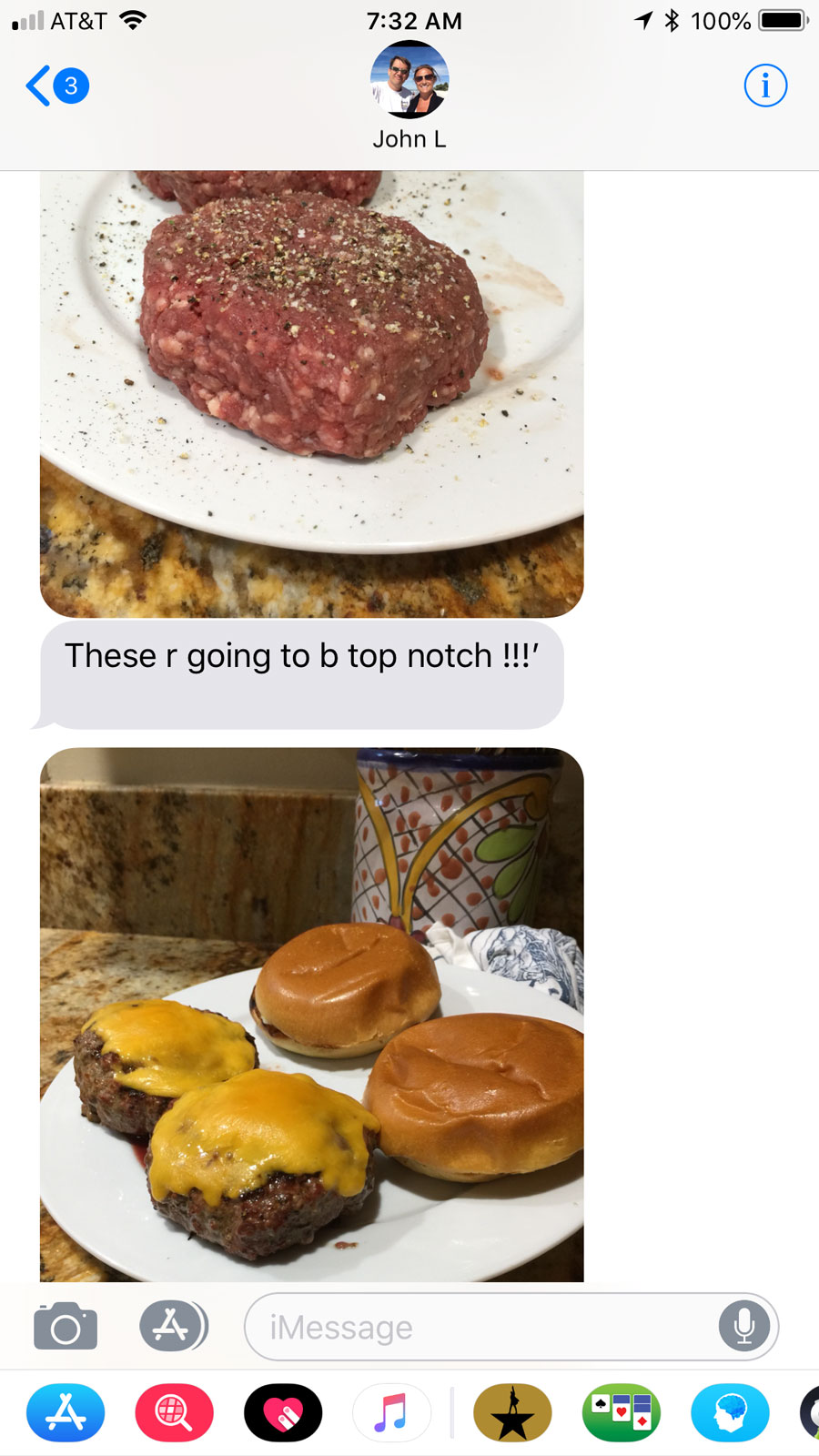Open the image search app
Image resolution: width=819 pixels, height=1456 pixels.
click(x=174, y=1413)
